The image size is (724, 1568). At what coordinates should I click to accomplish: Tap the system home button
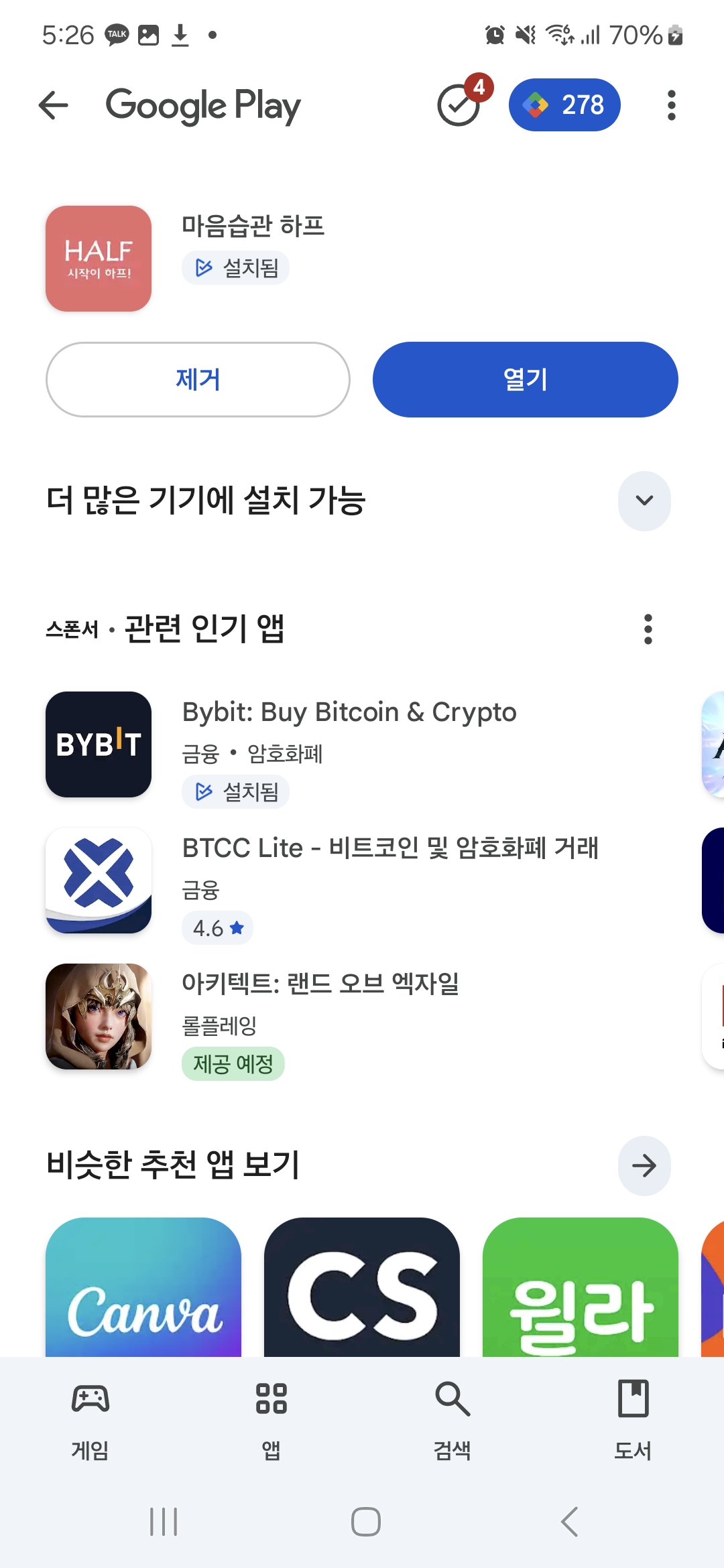pos(365,1521)
